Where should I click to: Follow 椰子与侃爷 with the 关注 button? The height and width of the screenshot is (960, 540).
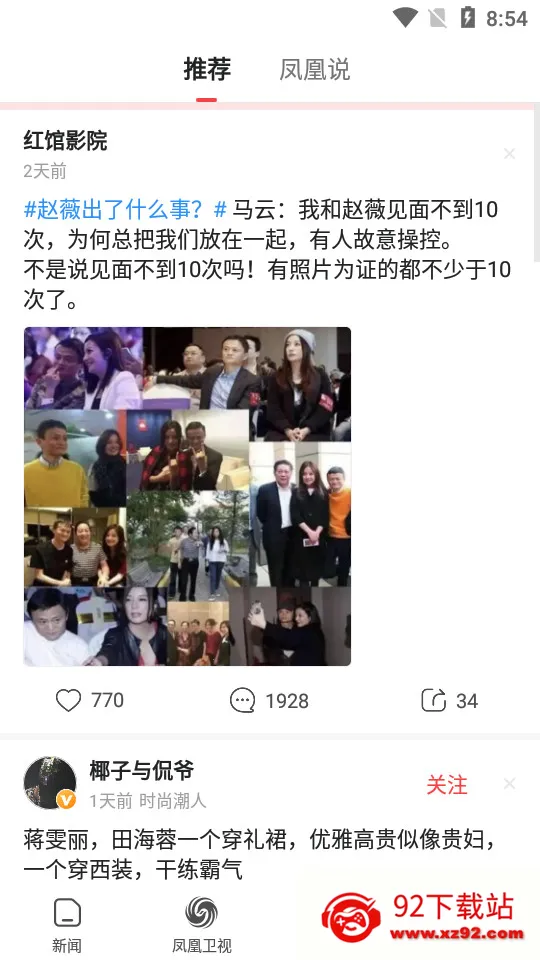447,784
